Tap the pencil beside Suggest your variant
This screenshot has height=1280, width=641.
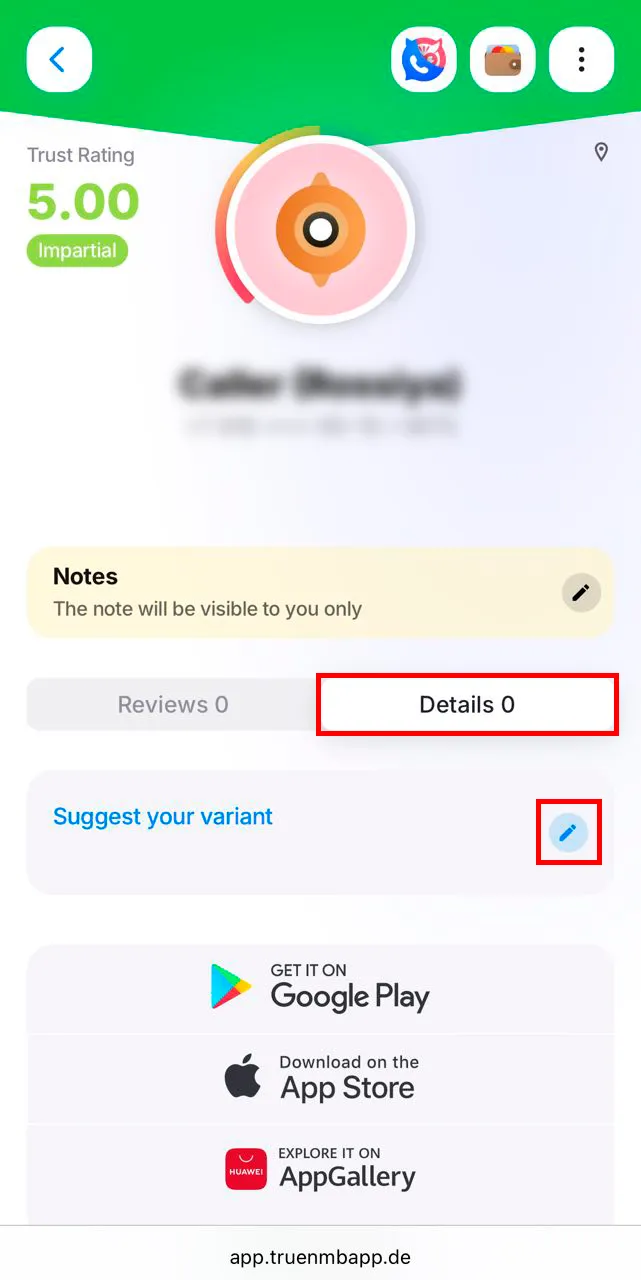point(568,831)
